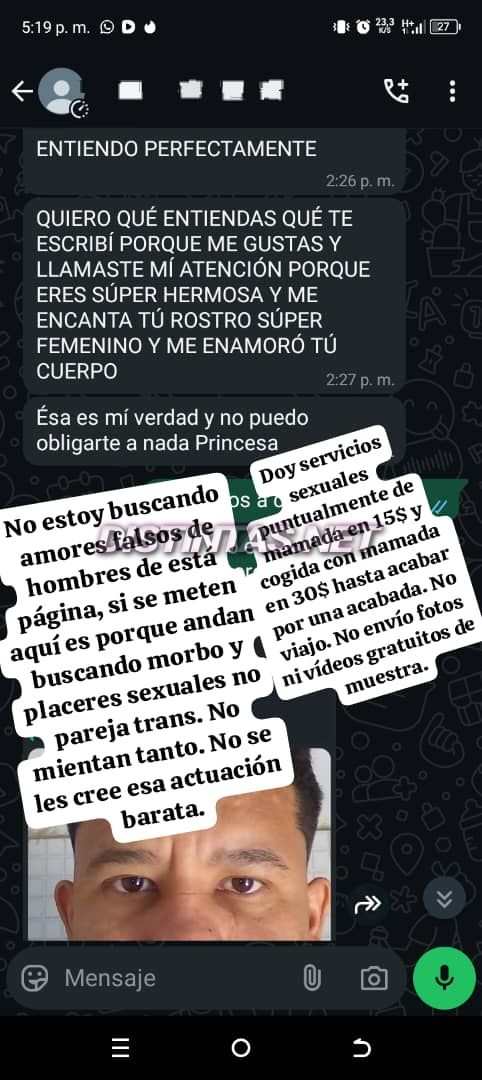Tap the system home button
Image resolution: width=482 pixels, height=1080 pixels.
[241, 1048]
